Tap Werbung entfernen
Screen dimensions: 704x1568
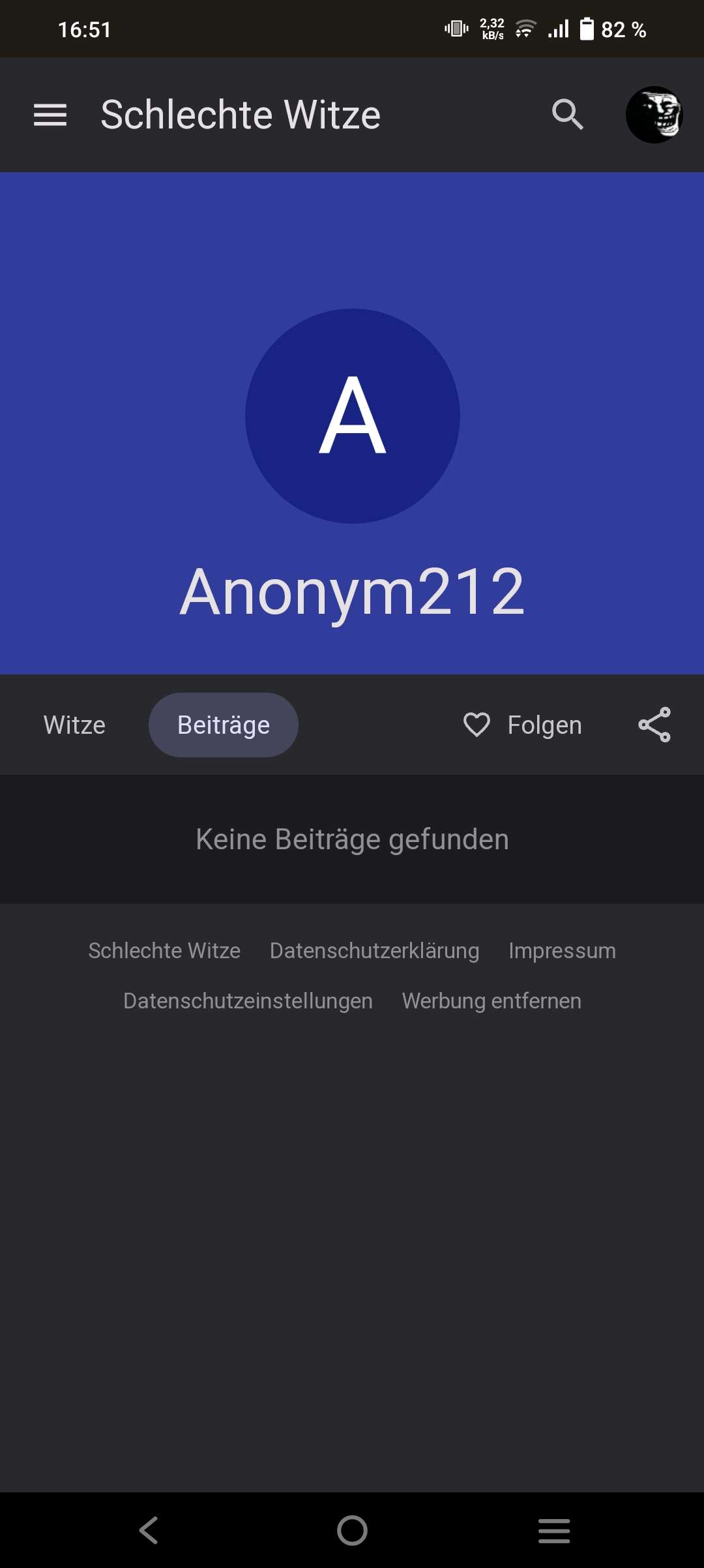tap(491, 1001)
